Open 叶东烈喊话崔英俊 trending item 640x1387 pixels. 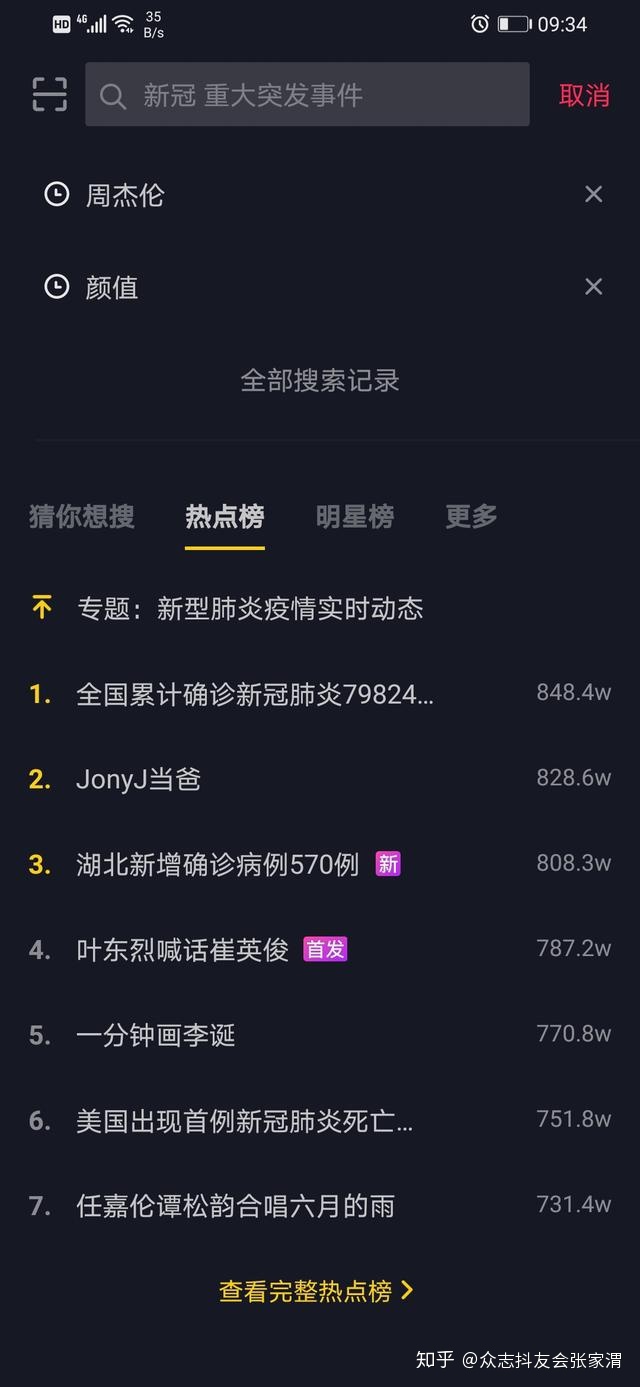[183, 949]
